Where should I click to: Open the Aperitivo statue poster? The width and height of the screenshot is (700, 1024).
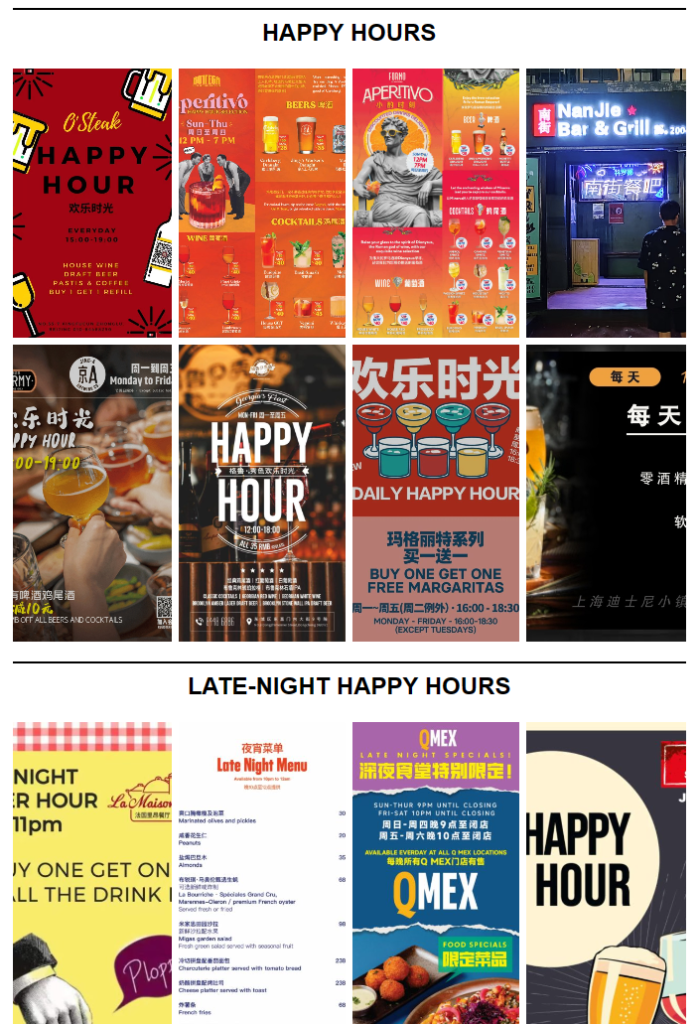tap(435, 203)
